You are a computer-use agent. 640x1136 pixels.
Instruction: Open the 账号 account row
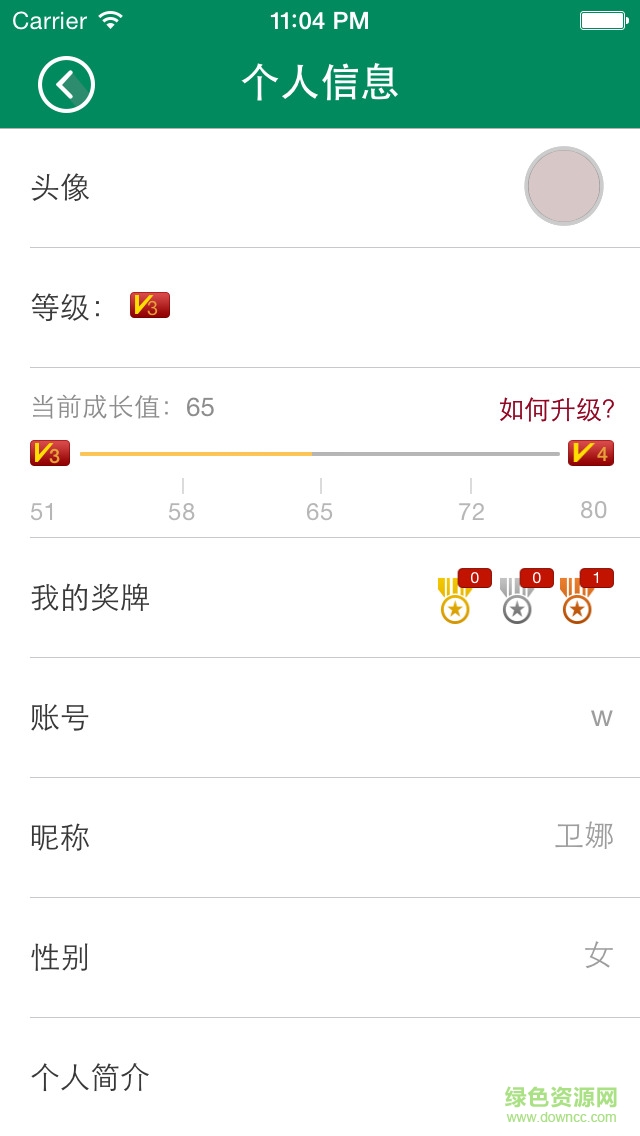pyautogui.click(x=320, y=718)
